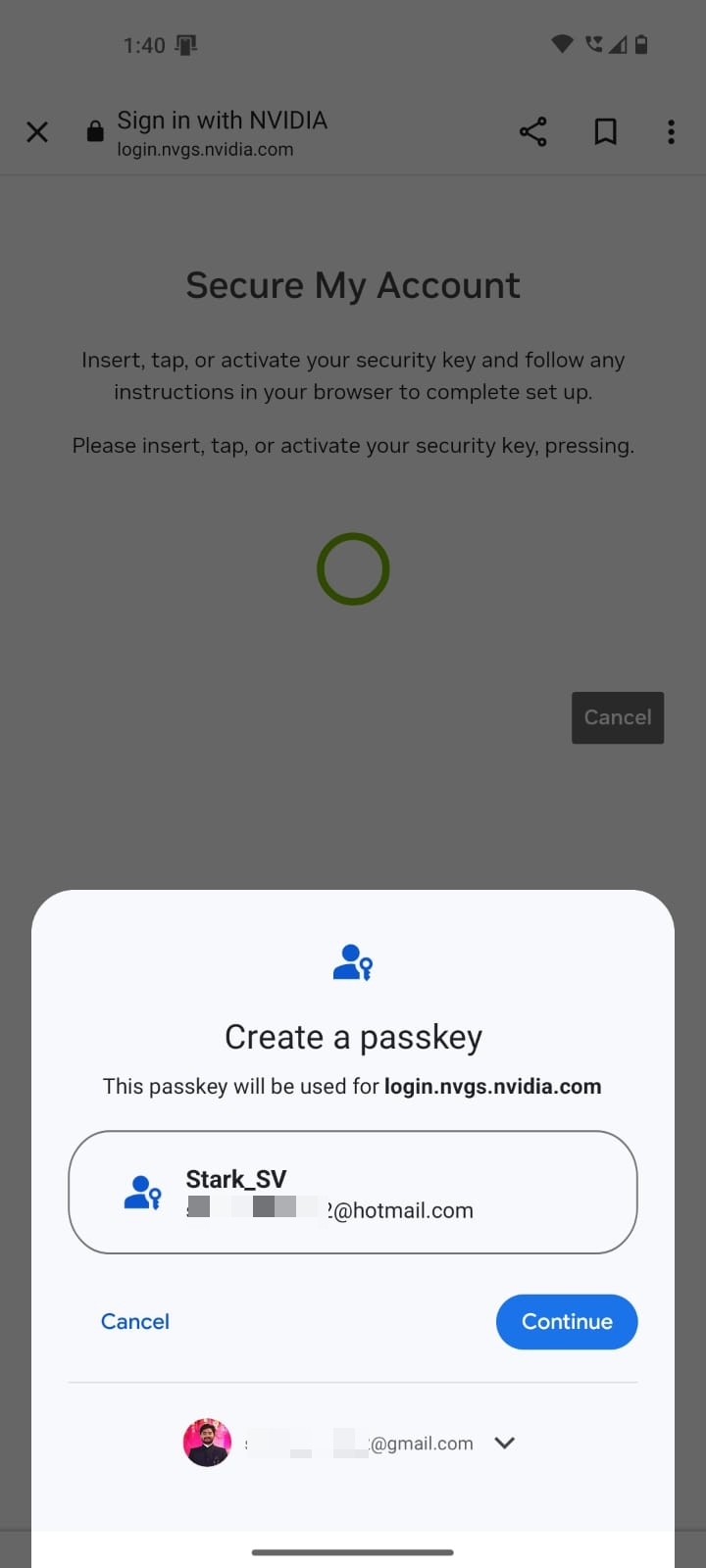
Task: Cancel the passkey creation sheet
Action: (135, 1321)
